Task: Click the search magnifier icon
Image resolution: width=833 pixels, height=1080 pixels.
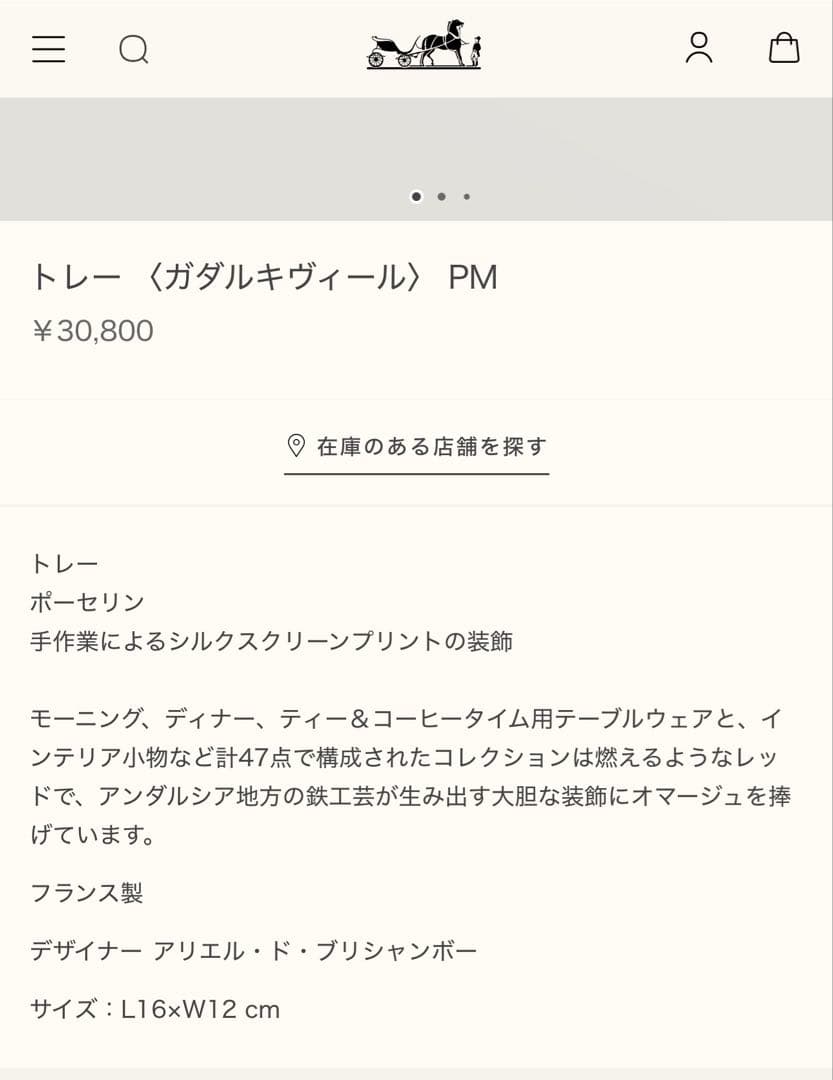Action: (x=135, y=48)
